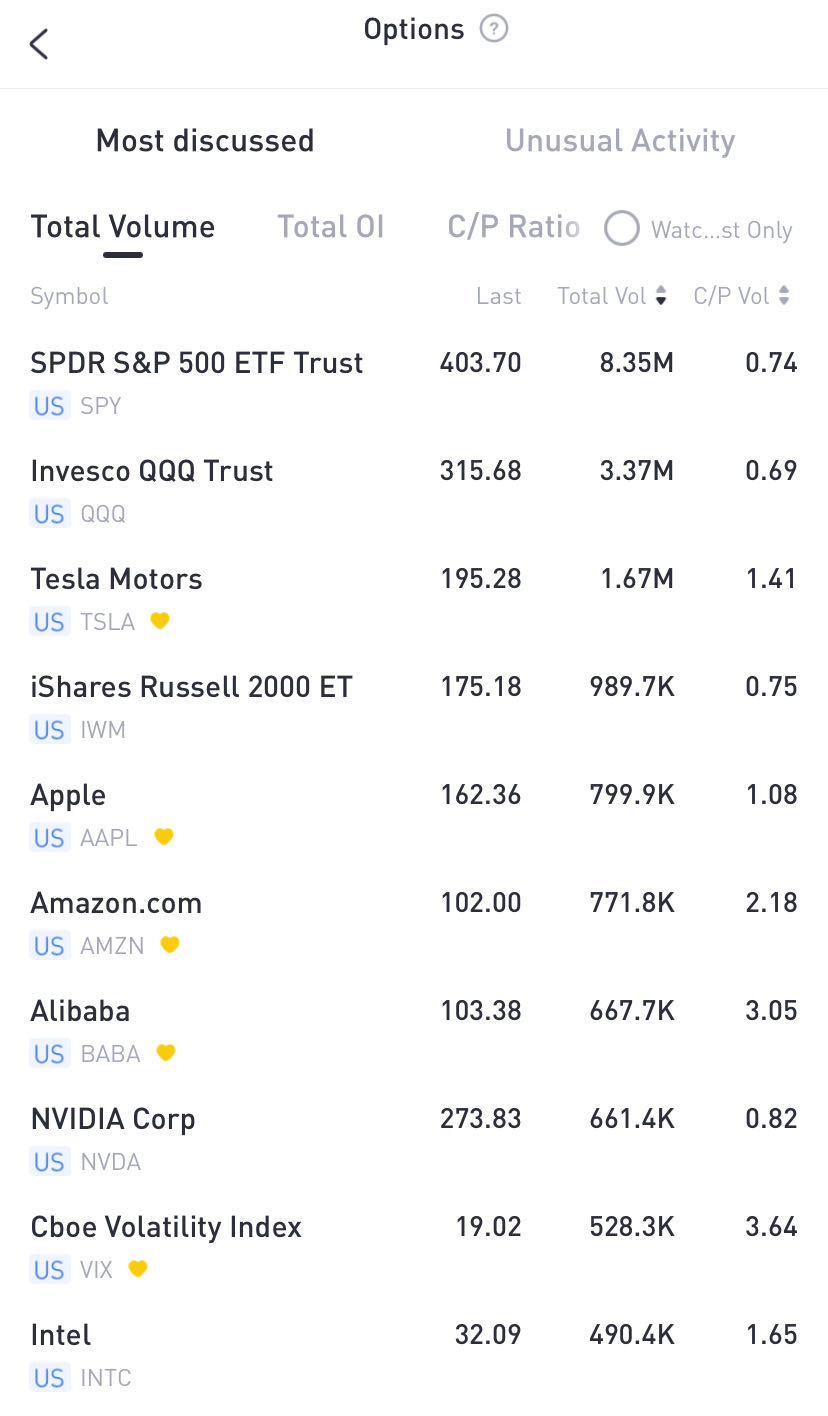
Task: Toggle the watchlist heart for VIX
Action: coord(138,1269)
